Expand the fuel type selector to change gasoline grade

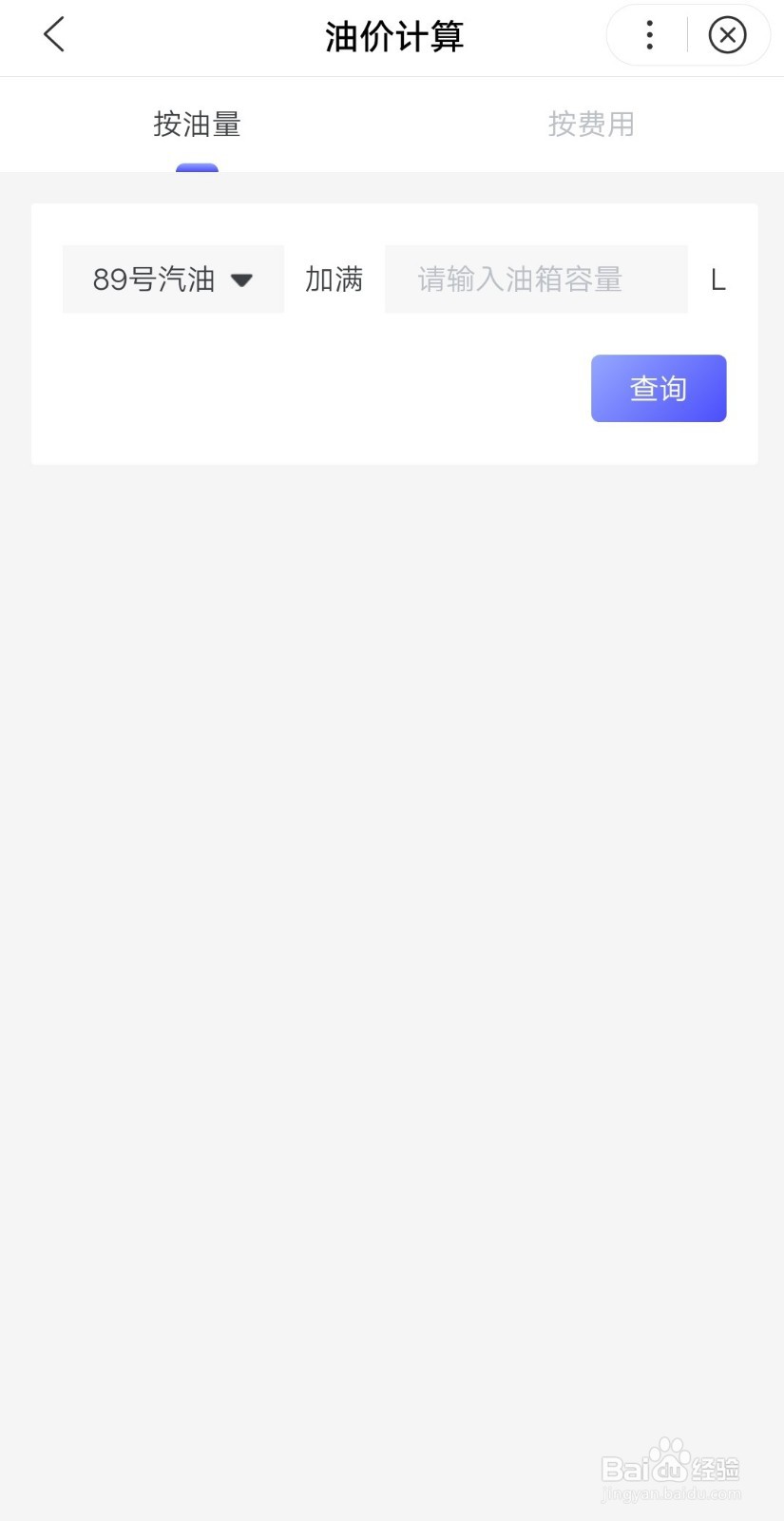point(171,279)
